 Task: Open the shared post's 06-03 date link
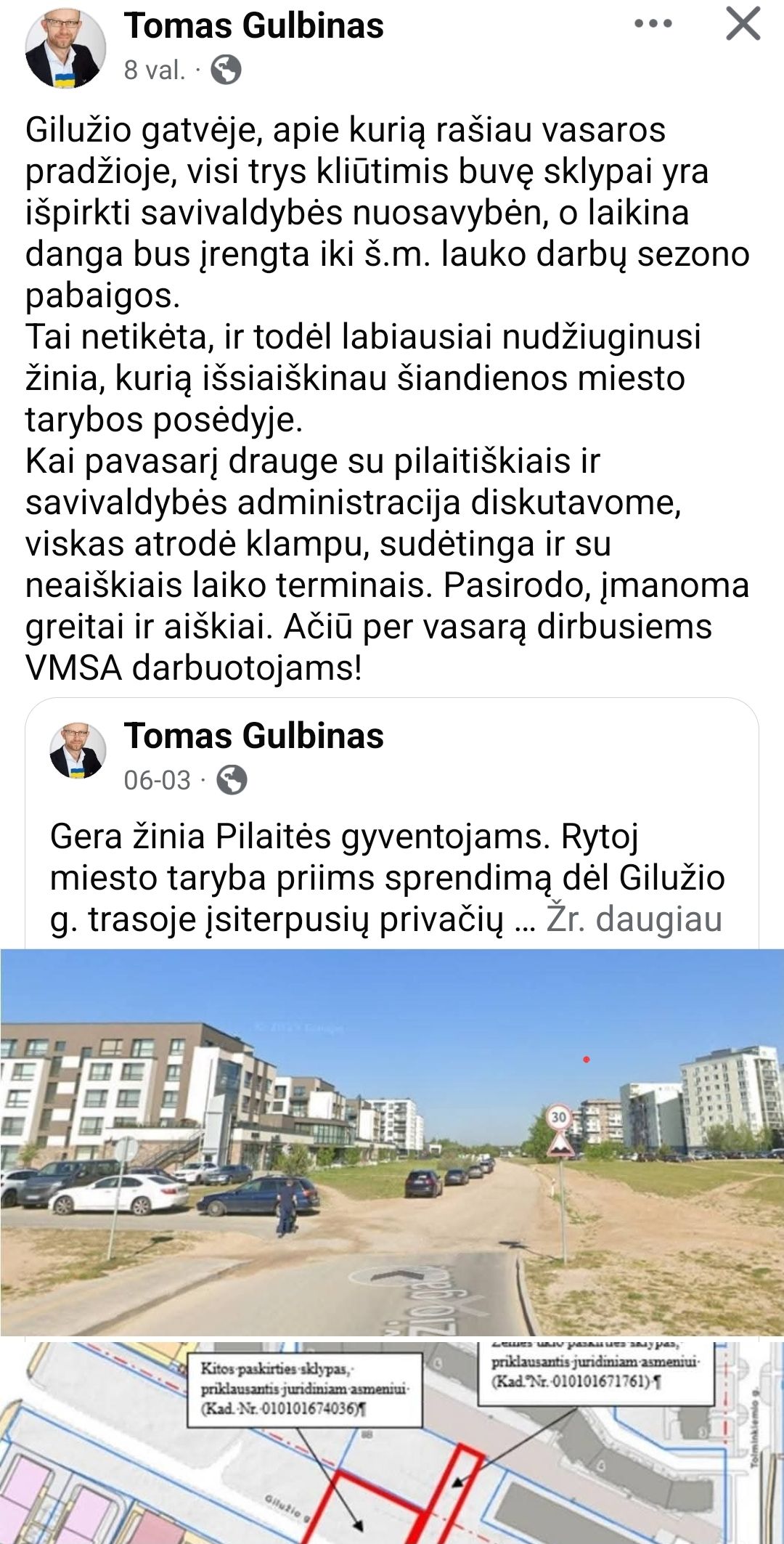click(157, 780)
